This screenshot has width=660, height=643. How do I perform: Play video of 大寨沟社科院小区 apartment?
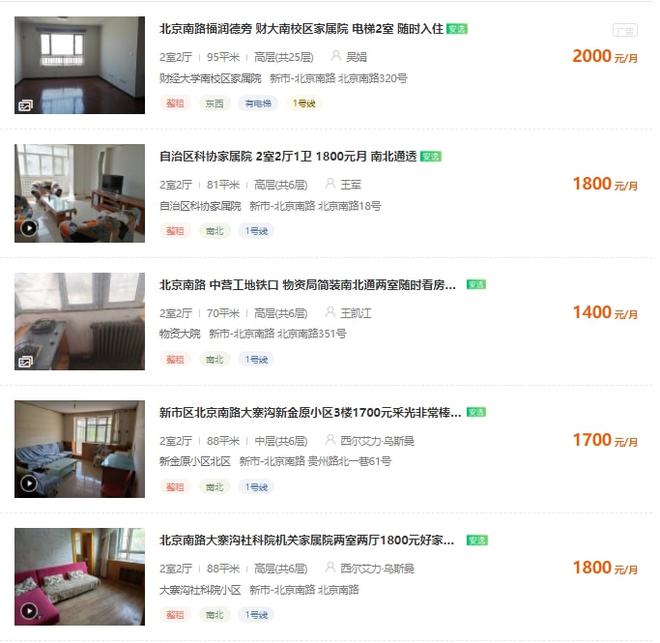point(80,576)
